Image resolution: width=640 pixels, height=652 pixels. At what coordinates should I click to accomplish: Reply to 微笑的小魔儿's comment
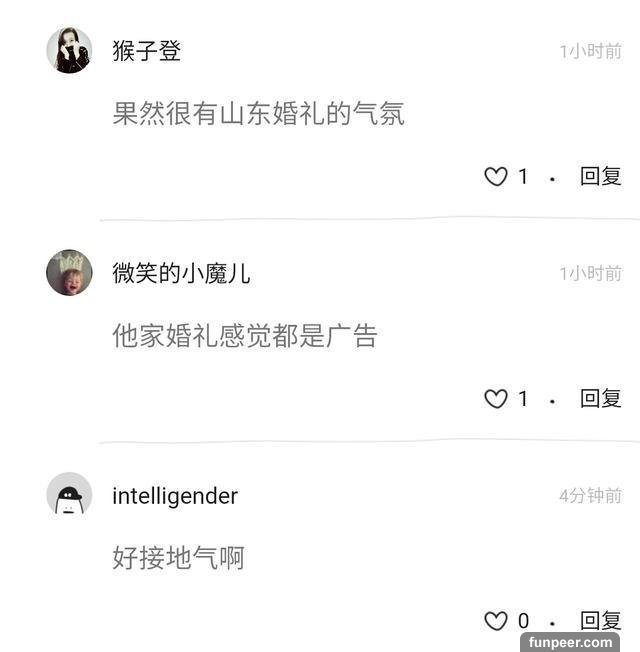coord(600,399)
